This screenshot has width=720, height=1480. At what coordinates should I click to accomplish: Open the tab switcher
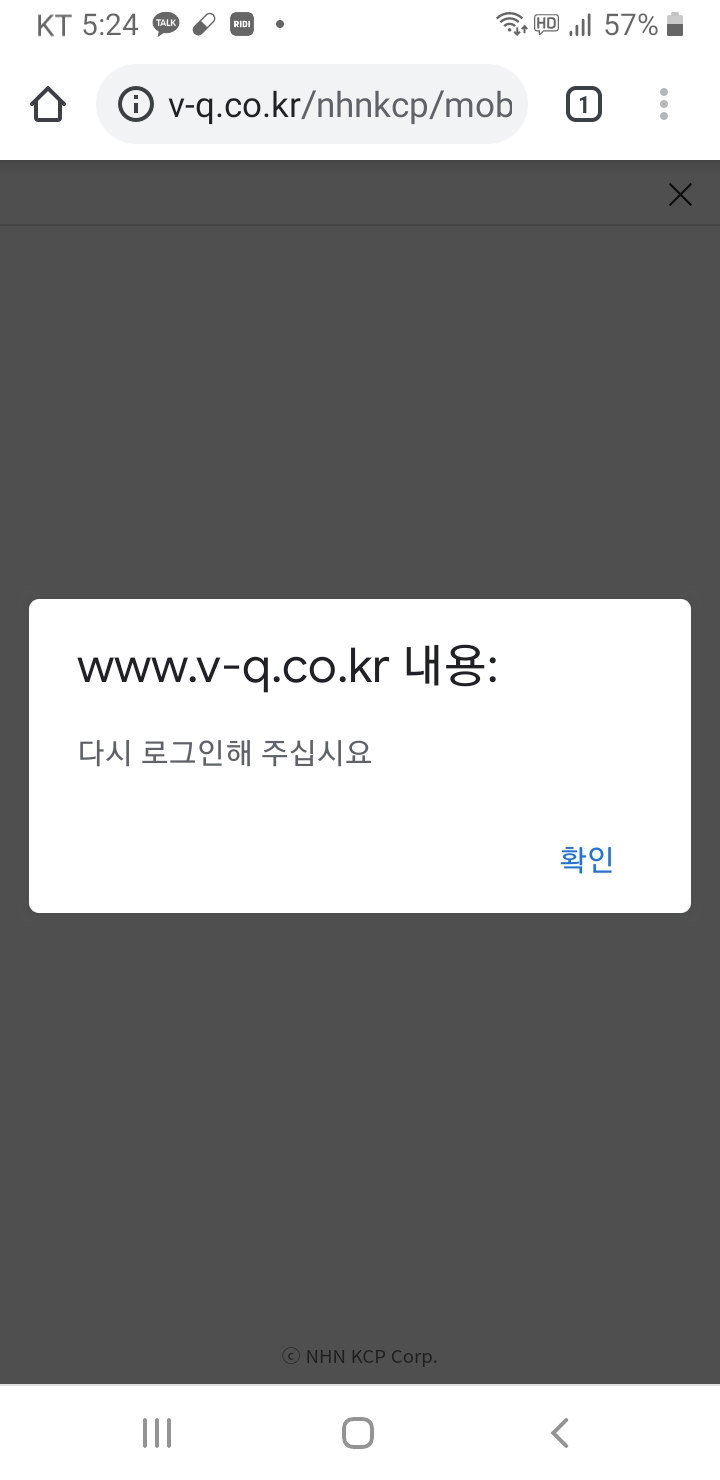click(x=584, y=104)
